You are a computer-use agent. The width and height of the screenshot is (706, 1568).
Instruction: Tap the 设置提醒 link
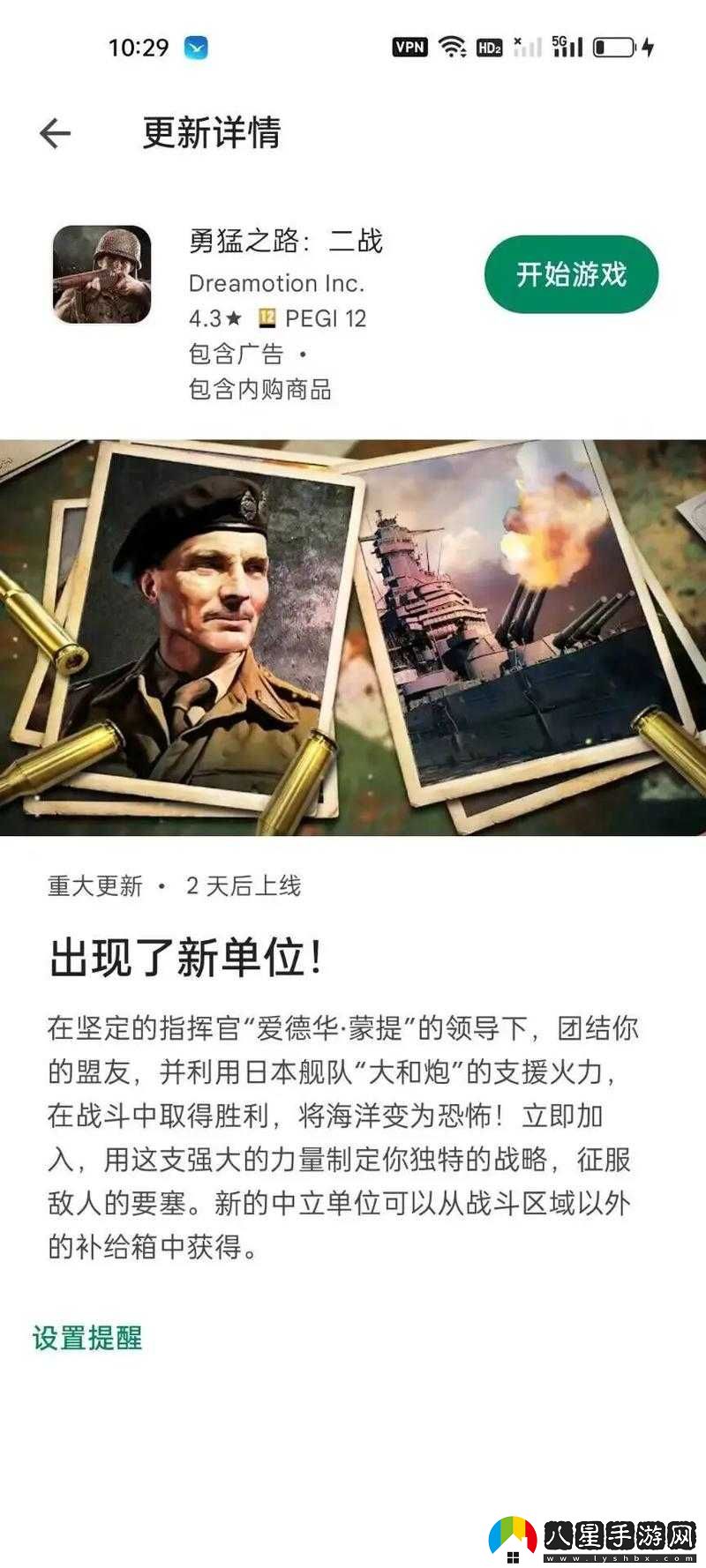coord(87,1338)
